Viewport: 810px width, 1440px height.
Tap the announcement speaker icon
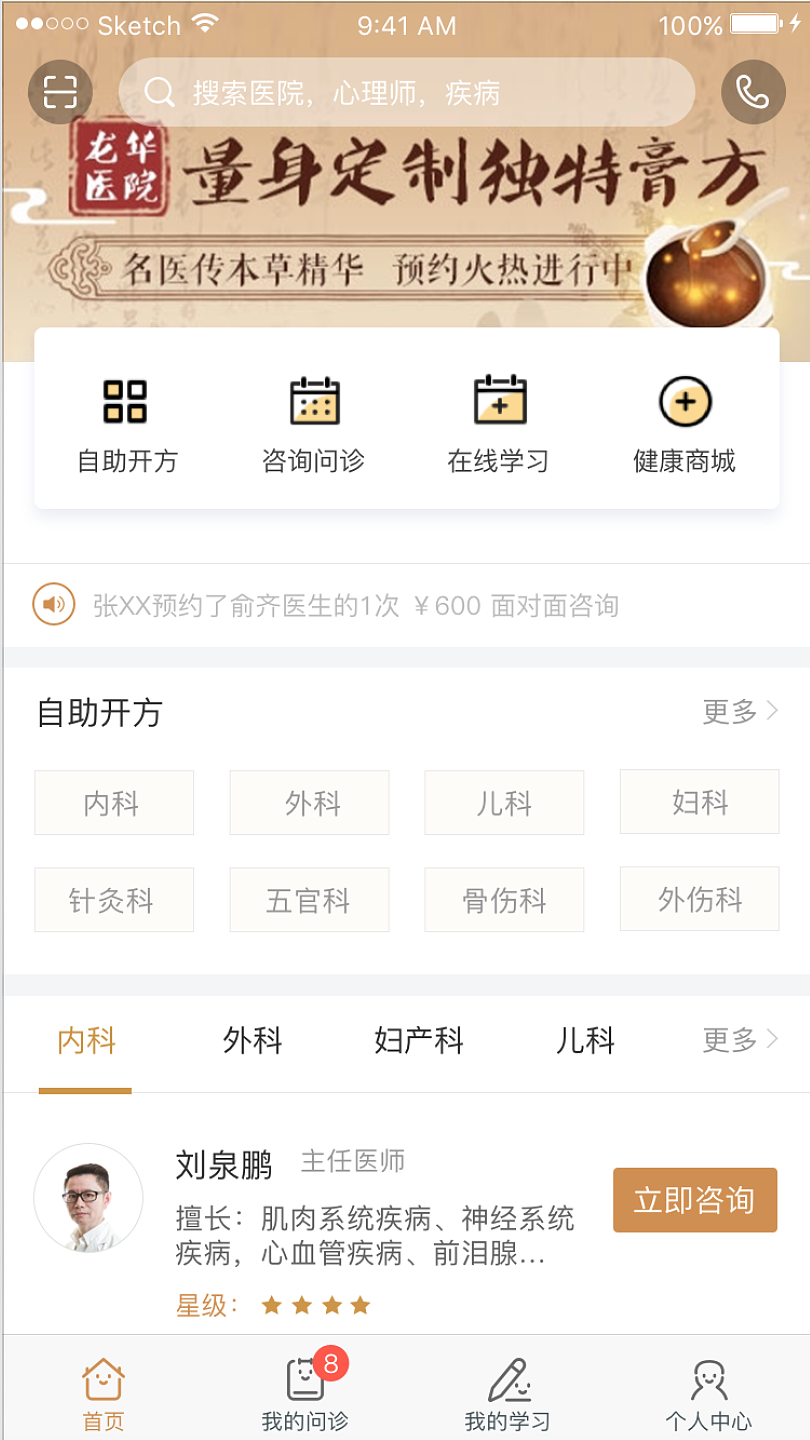[55, 605]
